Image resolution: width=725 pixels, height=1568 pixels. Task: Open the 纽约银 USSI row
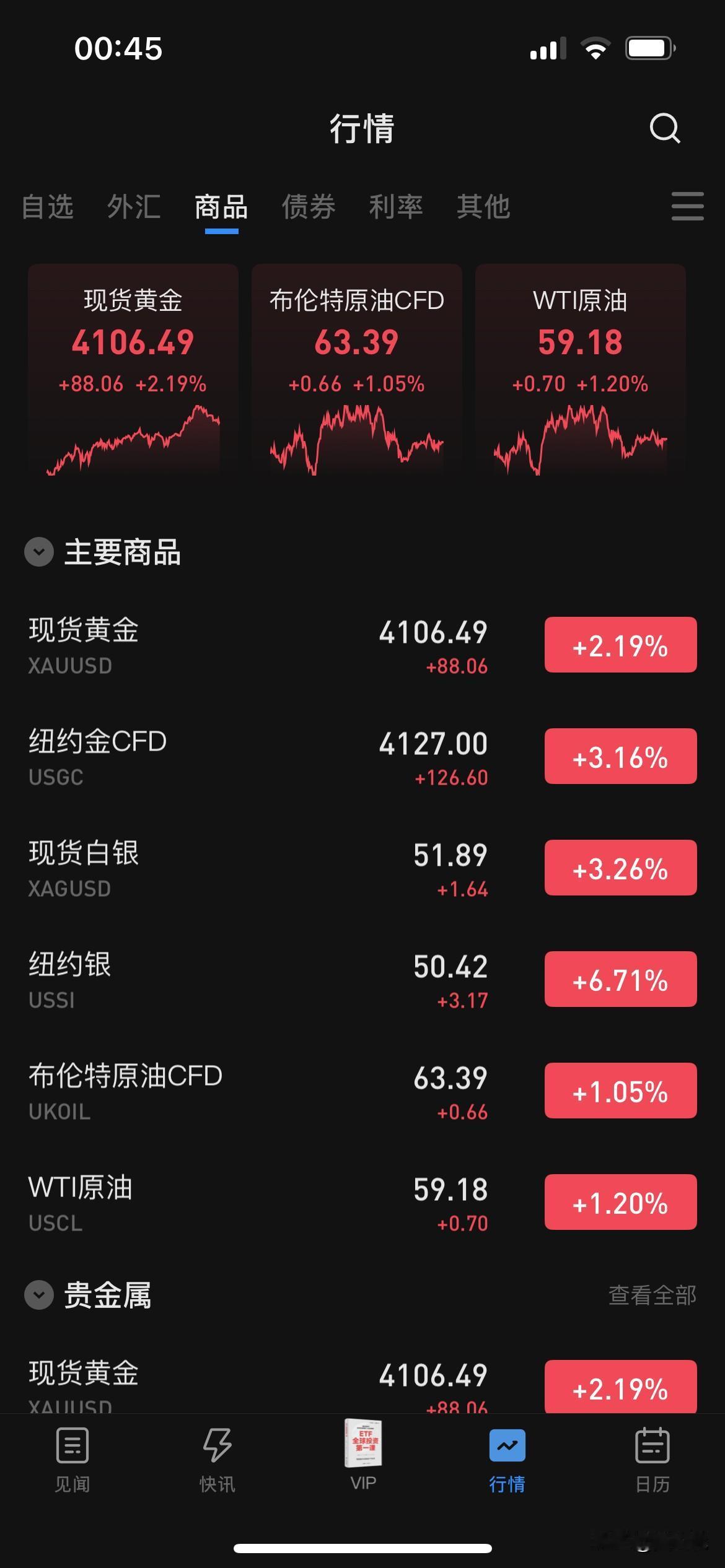tap(362, 980)
